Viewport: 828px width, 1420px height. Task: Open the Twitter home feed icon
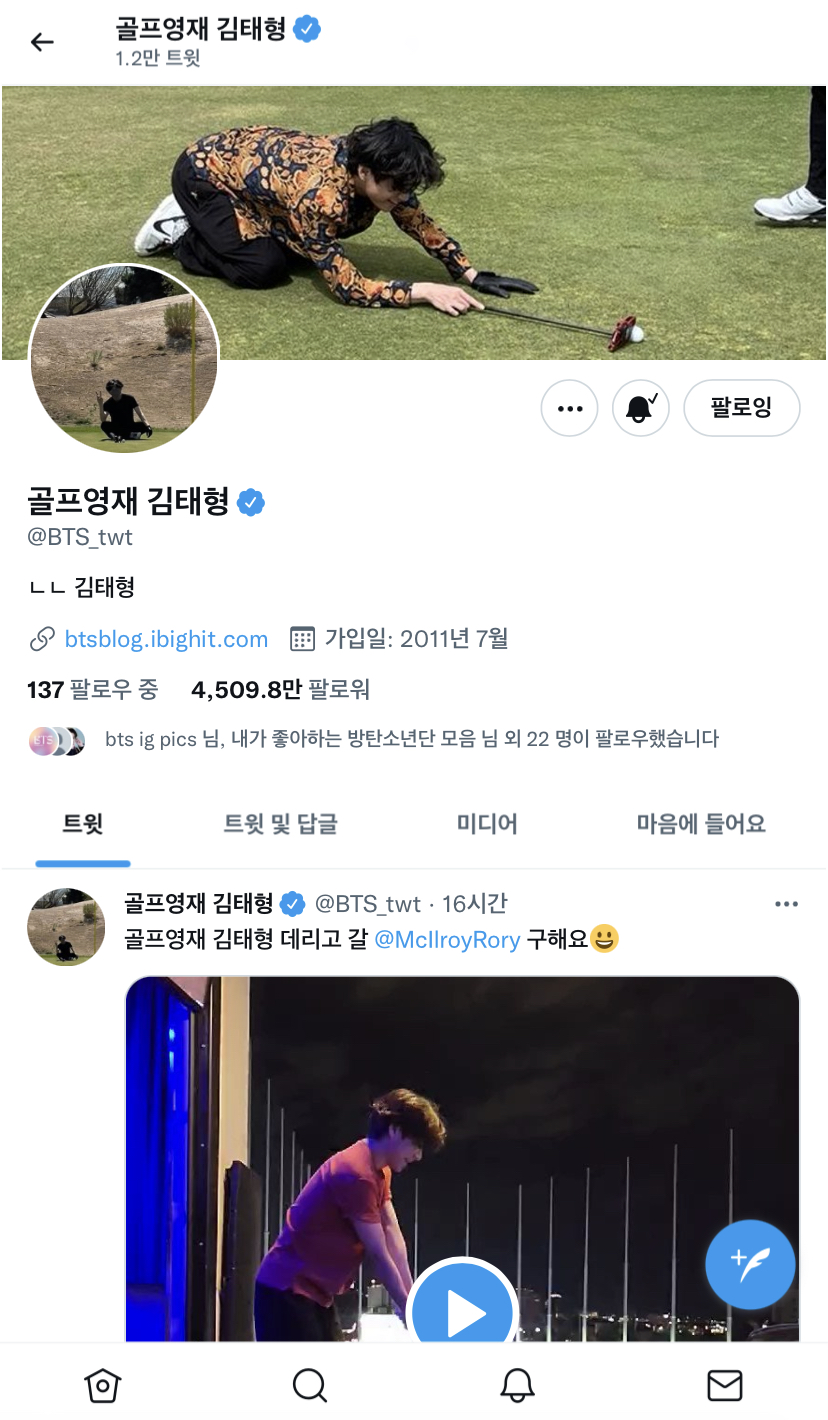click(x=103, y=1385)
